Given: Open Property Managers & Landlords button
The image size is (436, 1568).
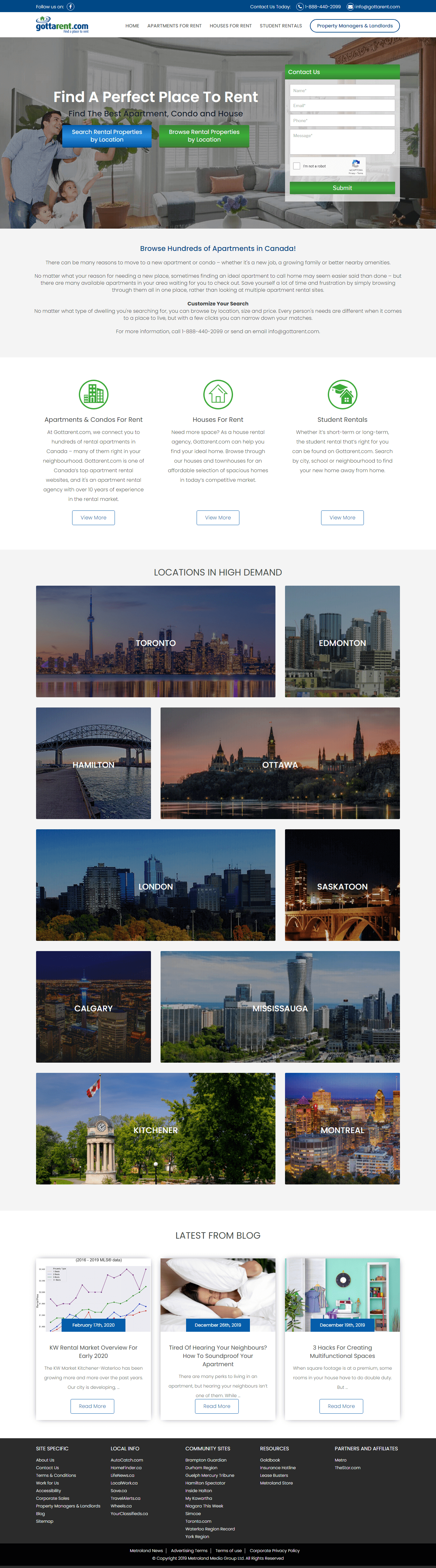Looking at the screenshot, I should (x=354, y=26).
